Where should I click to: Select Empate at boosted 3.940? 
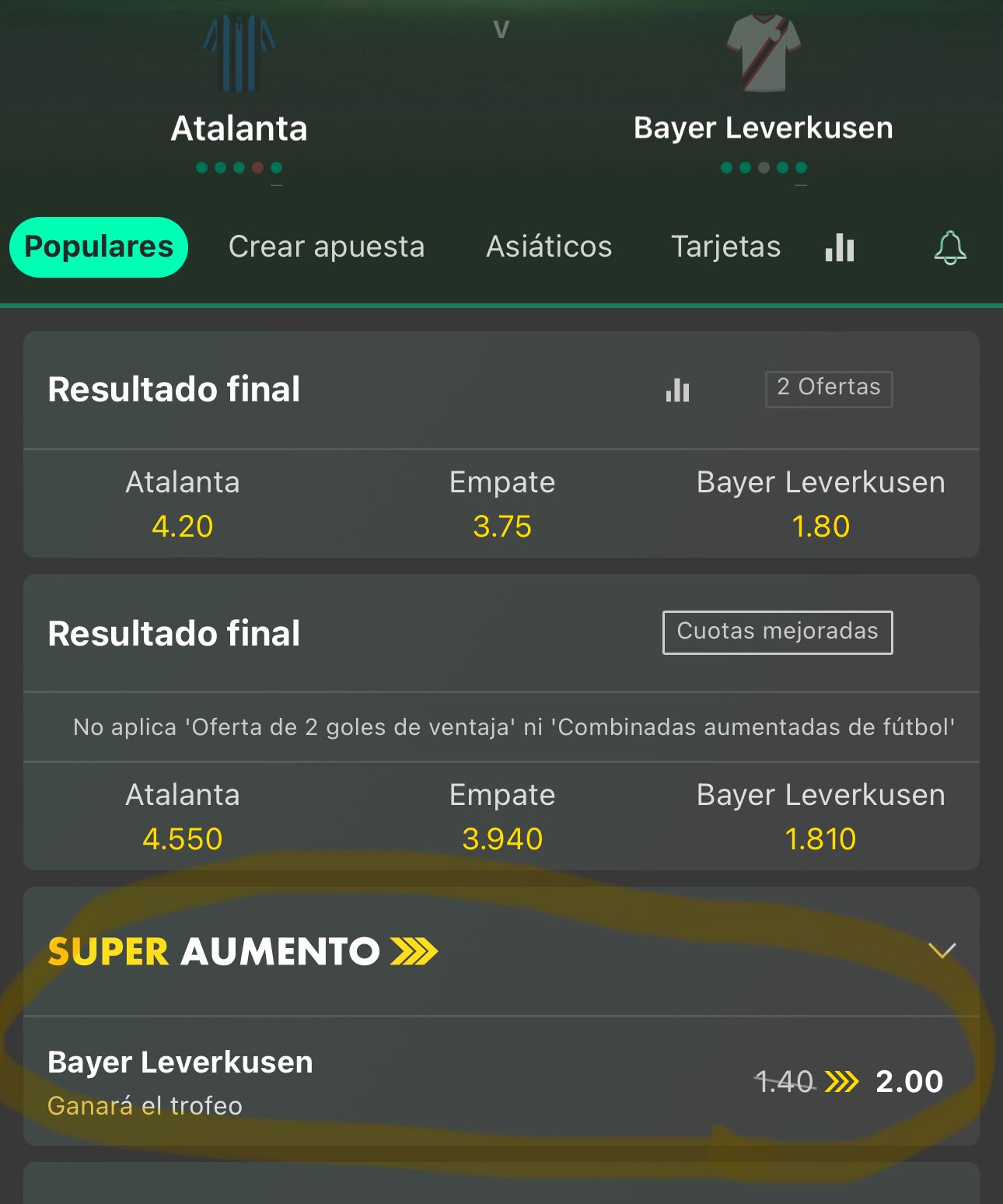(x=502, y=818)
